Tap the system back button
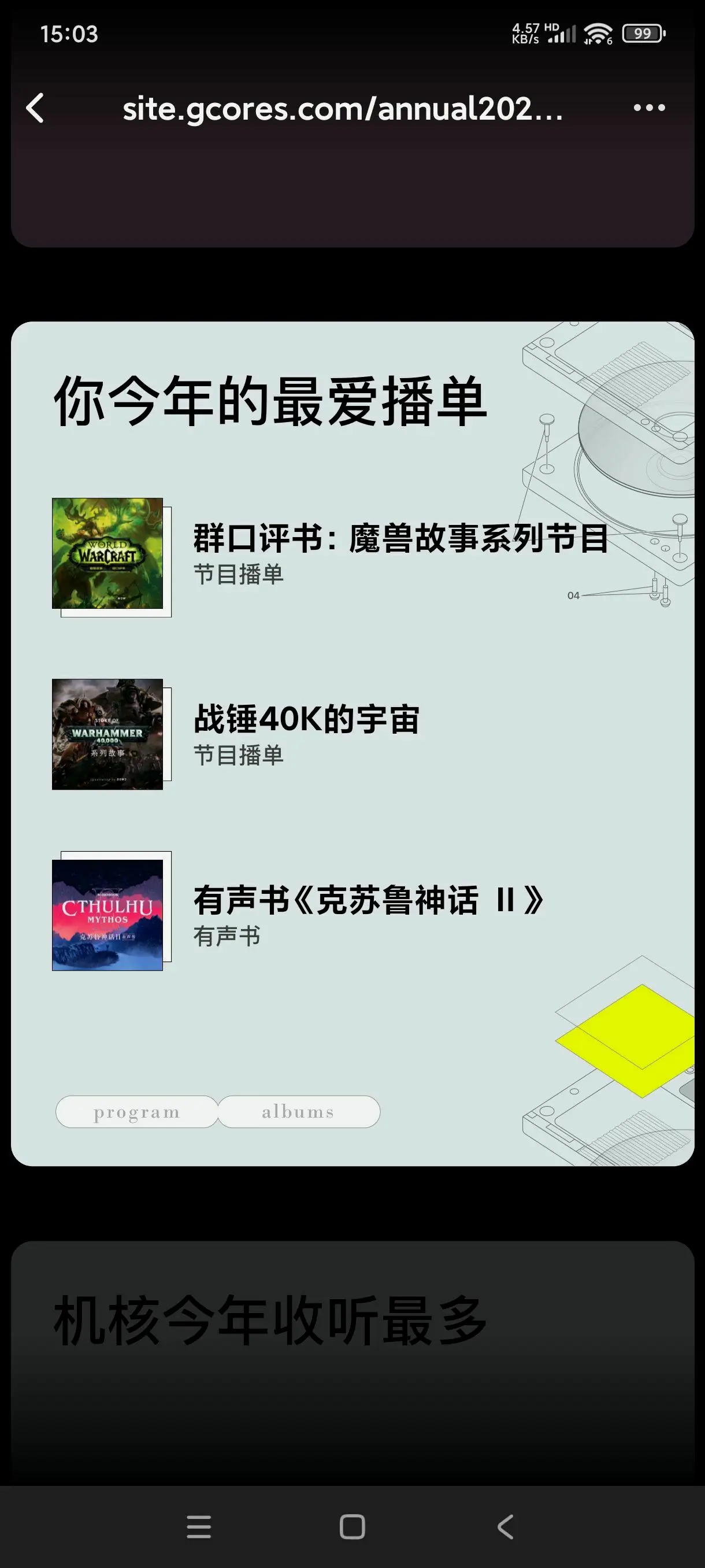 click(x=506, y=1526)
